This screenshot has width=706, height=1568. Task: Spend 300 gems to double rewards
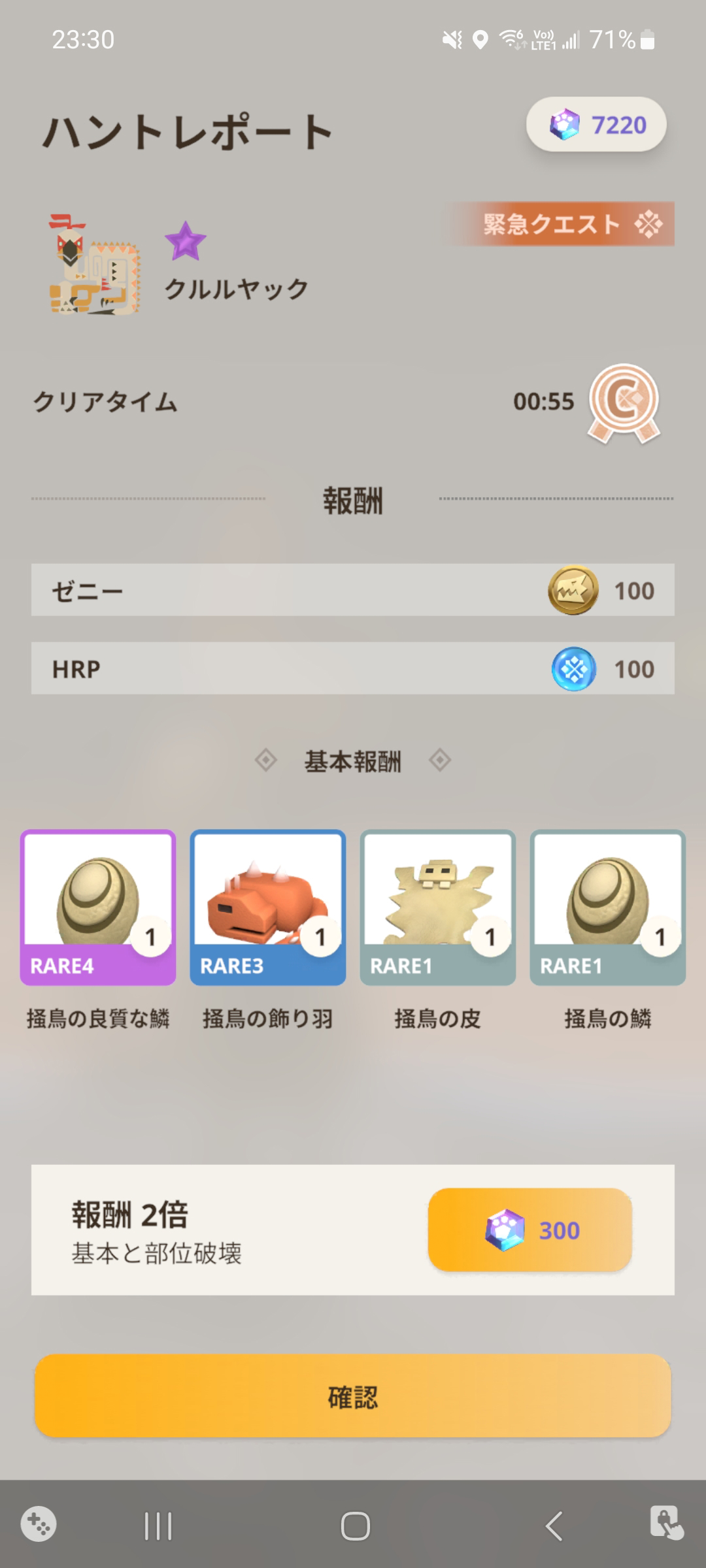click(x=529, y=1230)
